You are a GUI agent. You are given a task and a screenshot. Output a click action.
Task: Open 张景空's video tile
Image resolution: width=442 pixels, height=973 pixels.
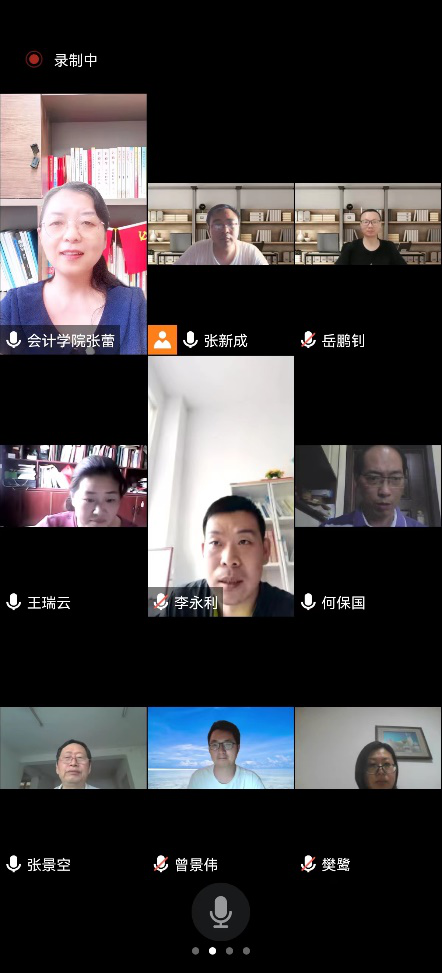coord(73,748)
